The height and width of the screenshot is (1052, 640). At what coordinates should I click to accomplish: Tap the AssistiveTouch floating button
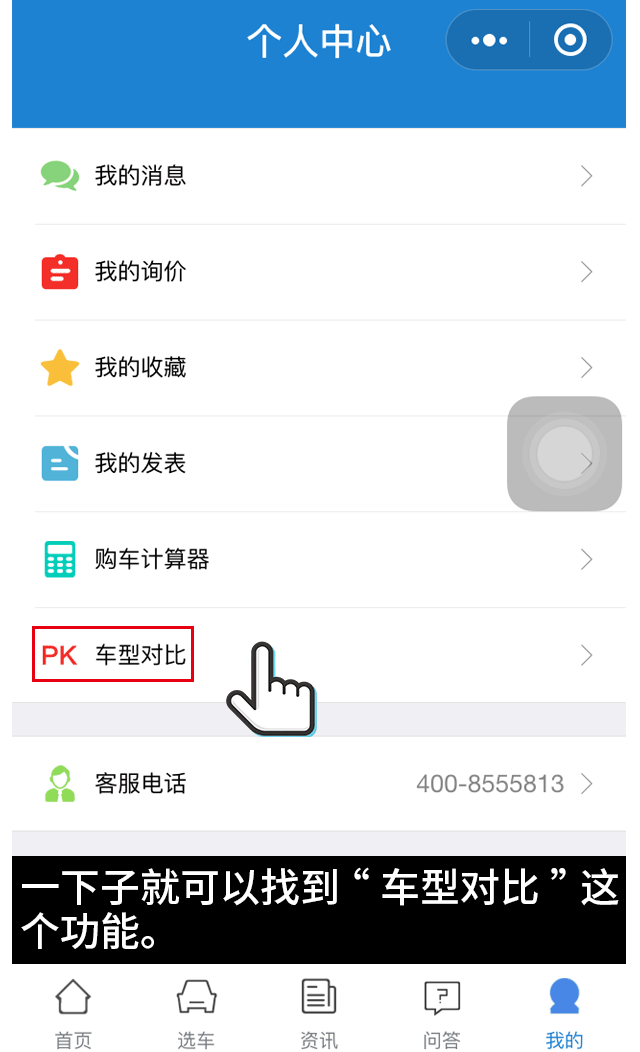[564, 454]
